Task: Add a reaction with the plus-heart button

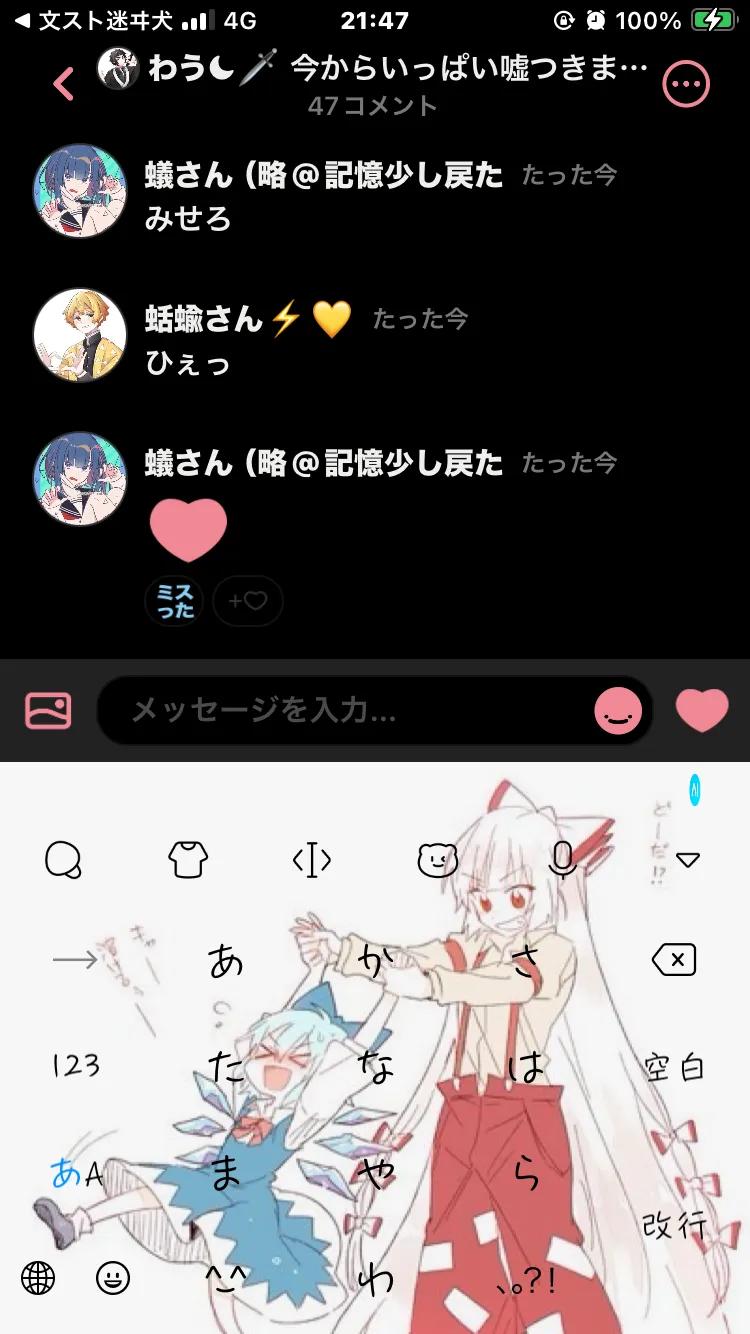Action: click(247, 602)
